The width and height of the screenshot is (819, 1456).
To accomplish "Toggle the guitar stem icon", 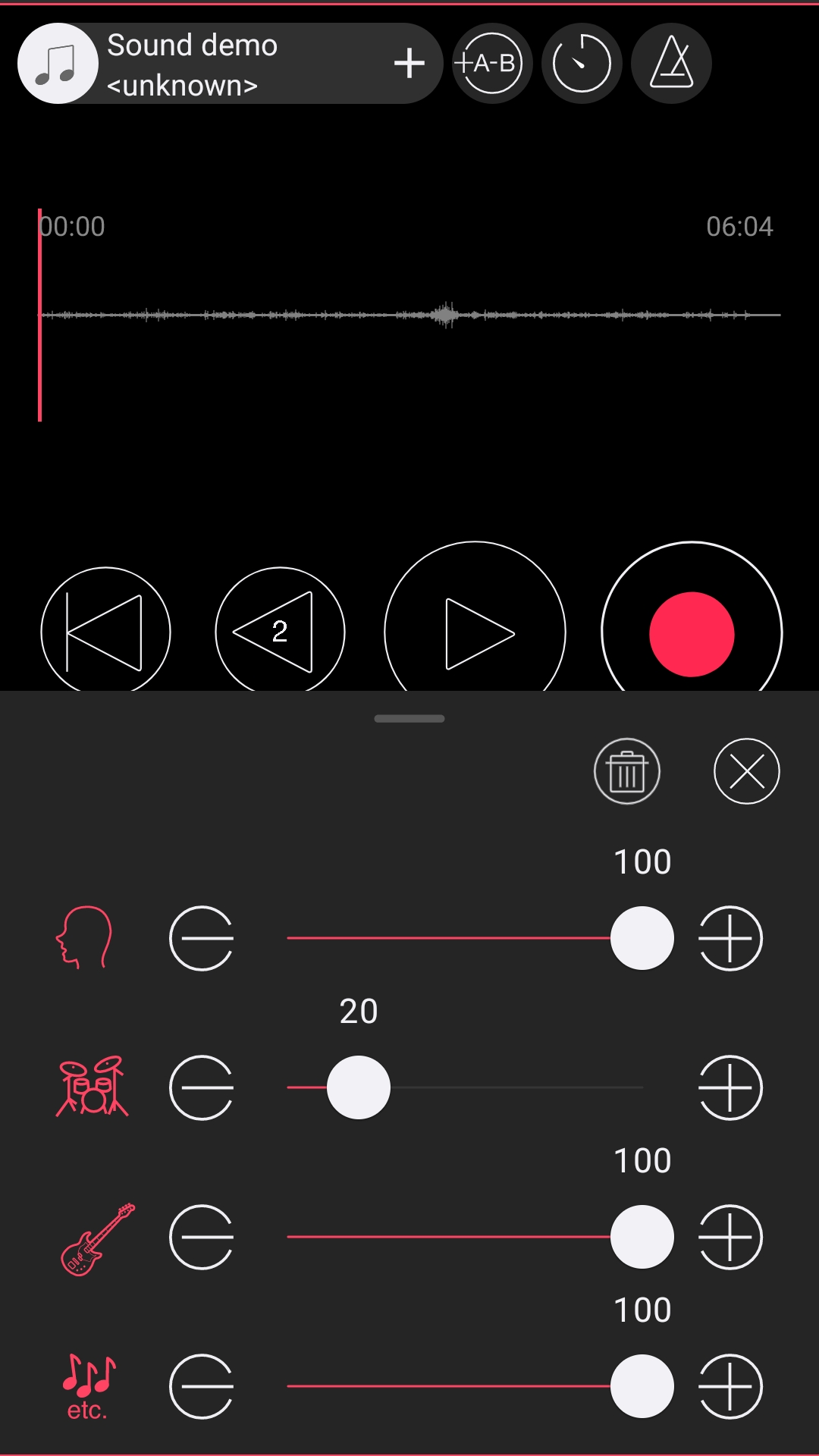I will (96, 1238).
